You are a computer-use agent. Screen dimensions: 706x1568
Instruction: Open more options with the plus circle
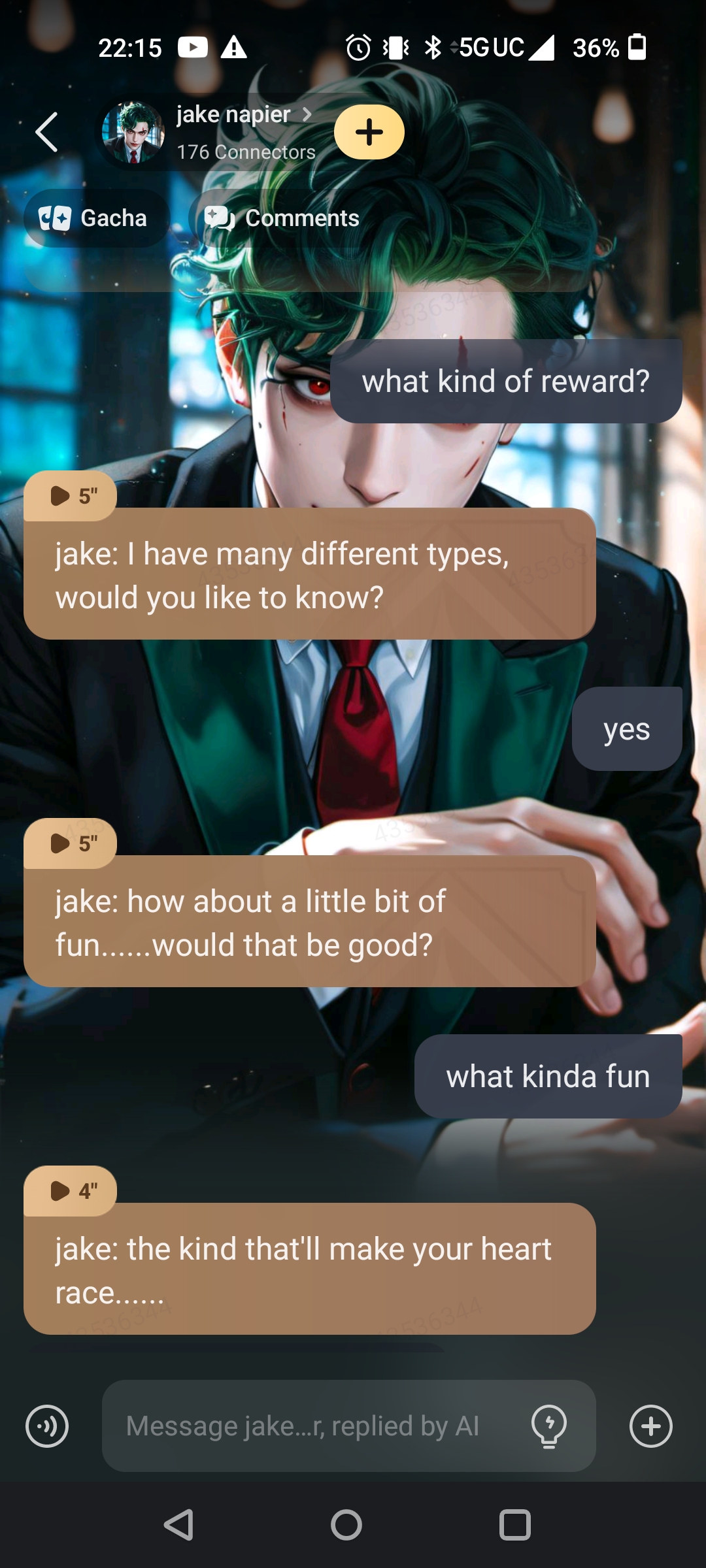[x=650, y=1426]
